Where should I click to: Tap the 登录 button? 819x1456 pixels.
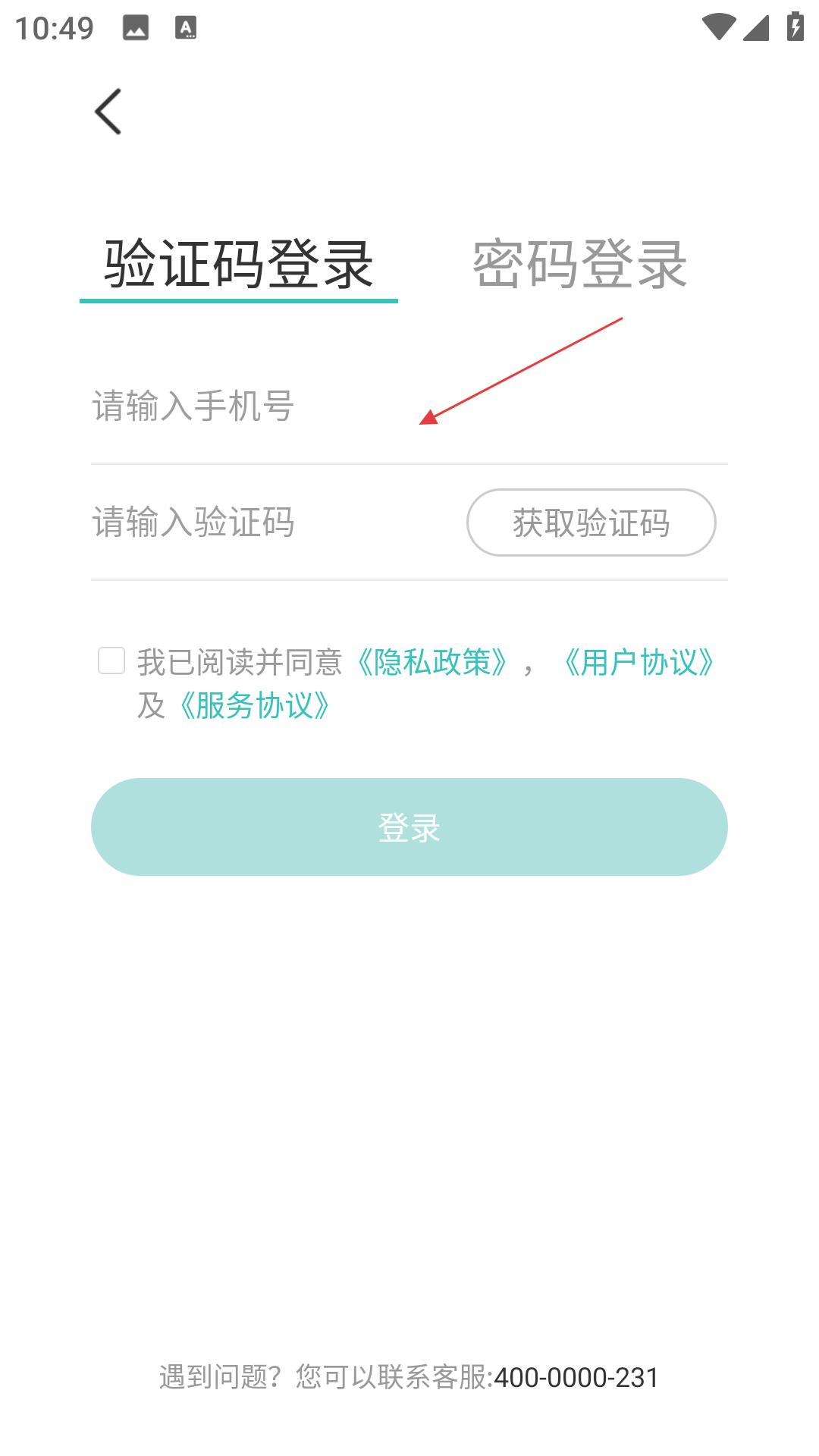[x=409, y=827]
